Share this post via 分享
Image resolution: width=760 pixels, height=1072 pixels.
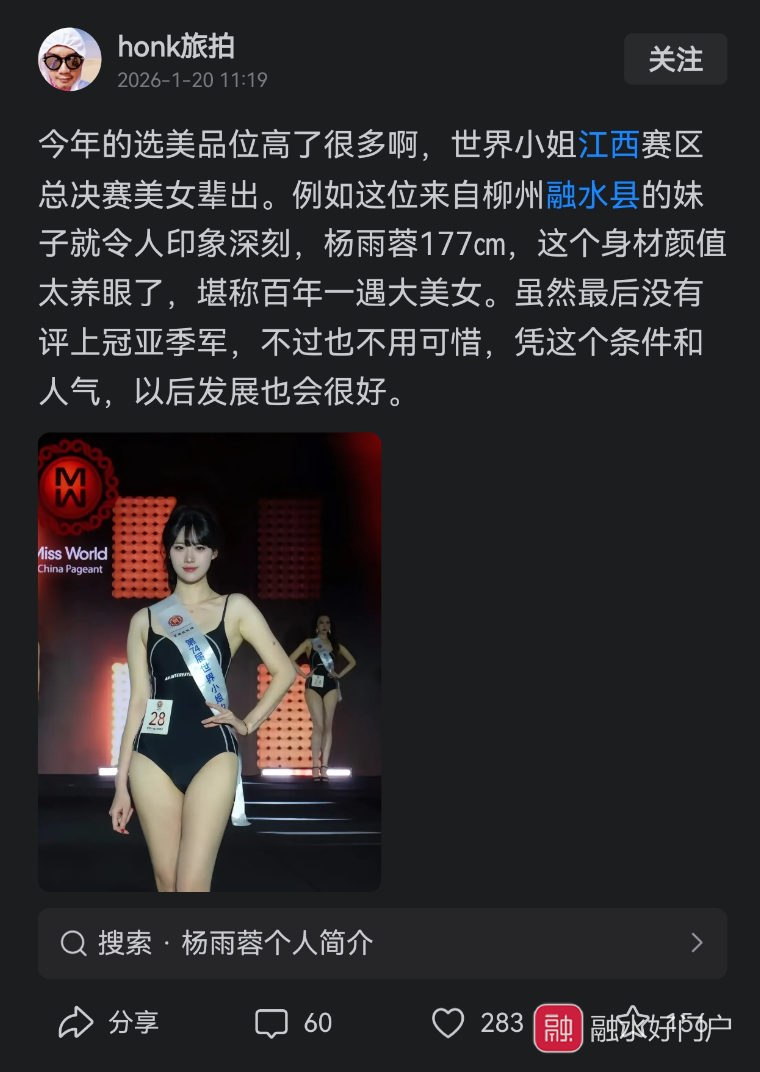point(109,1023)
